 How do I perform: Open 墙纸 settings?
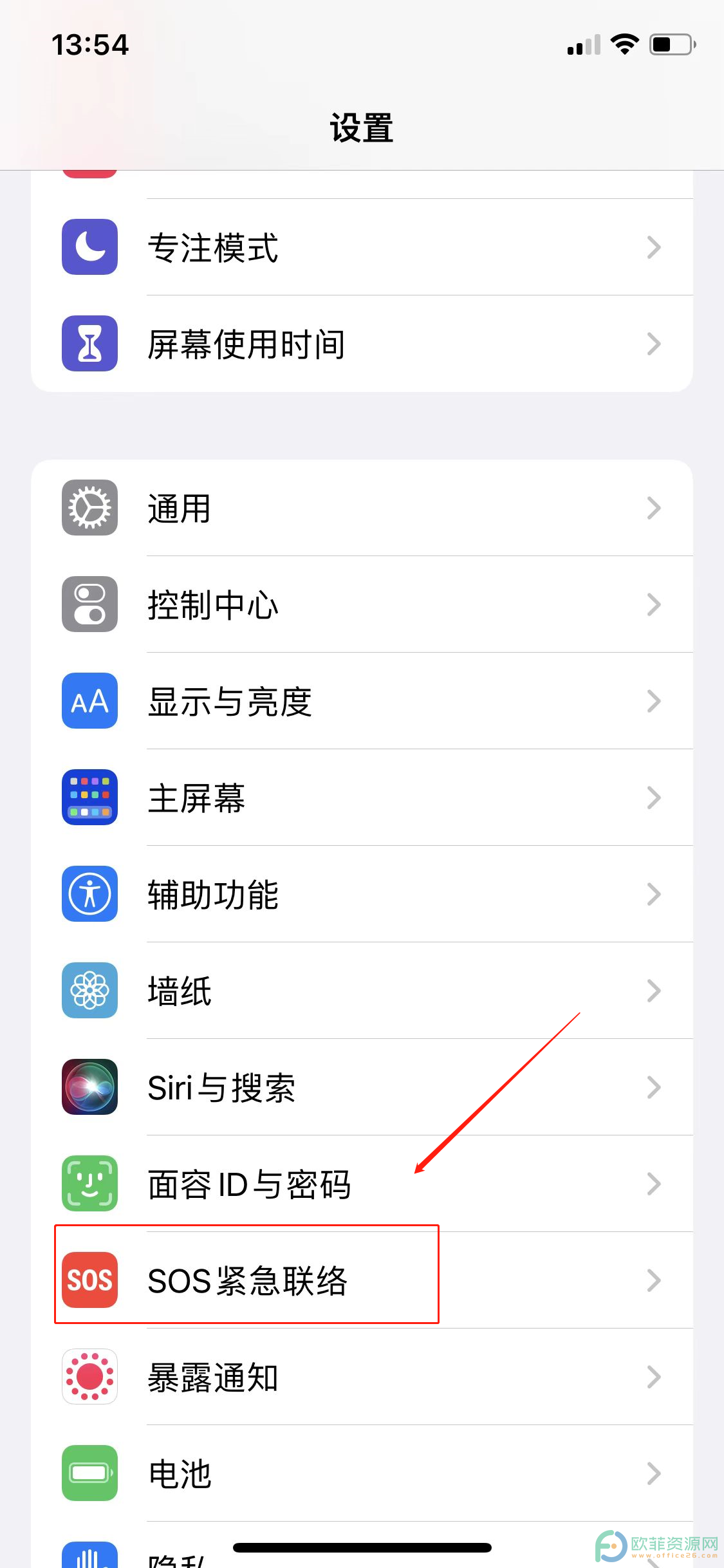click(360, 991)
